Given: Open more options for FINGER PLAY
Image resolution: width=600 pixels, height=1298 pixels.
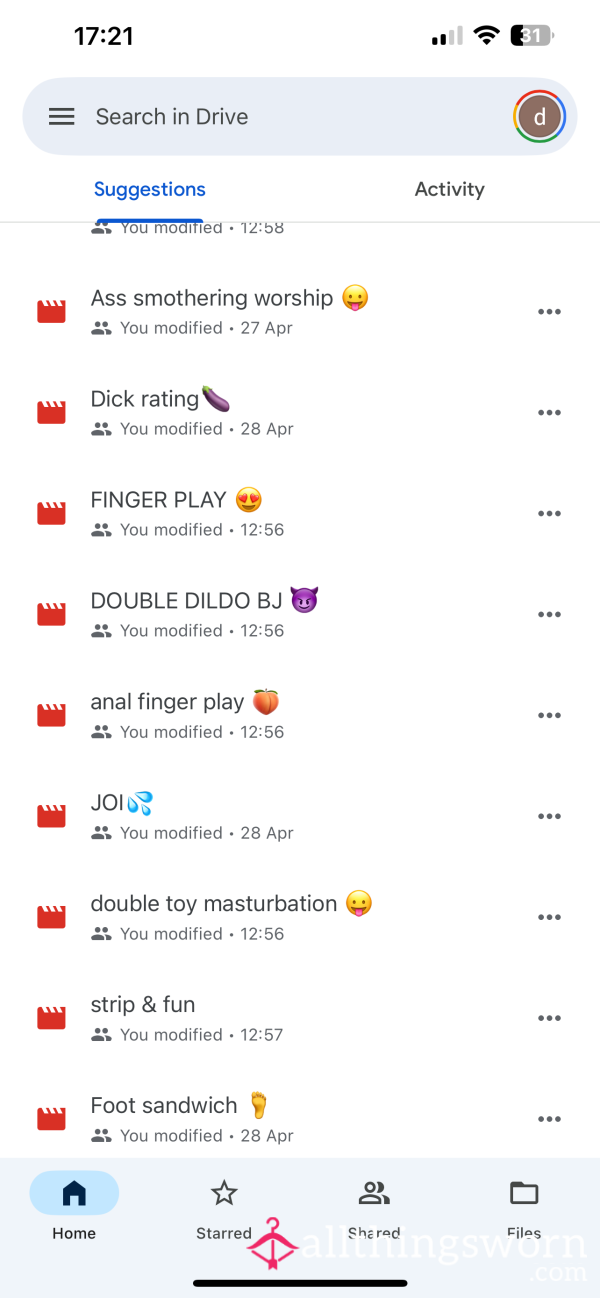Looking at the screenshot, I should pyautogui.click(x=549, y=513).
